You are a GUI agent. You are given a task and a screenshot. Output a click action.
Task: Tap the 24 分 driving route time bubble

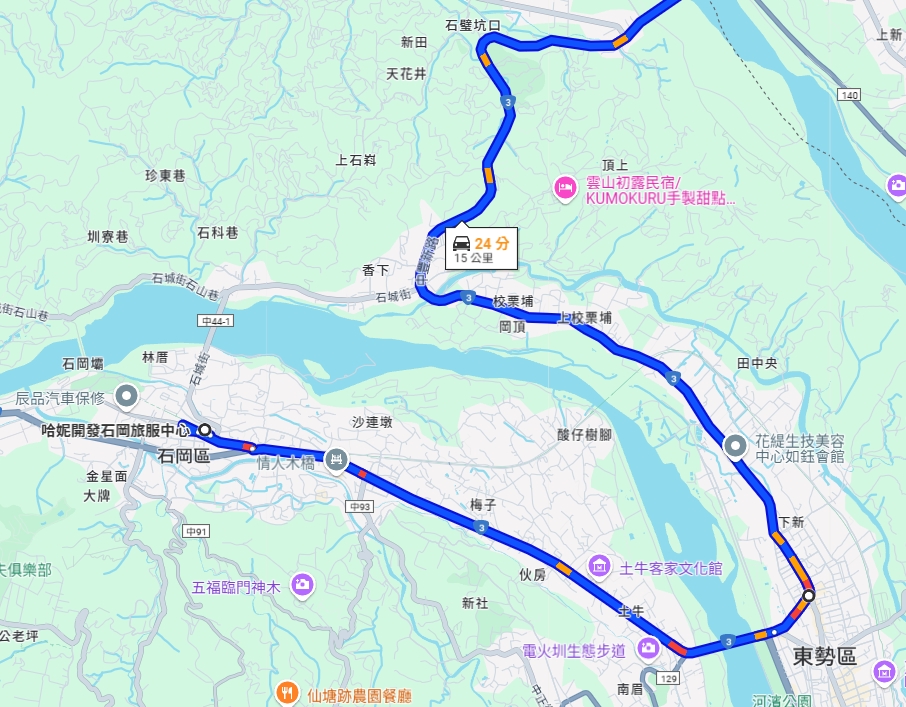pos(481,250)
